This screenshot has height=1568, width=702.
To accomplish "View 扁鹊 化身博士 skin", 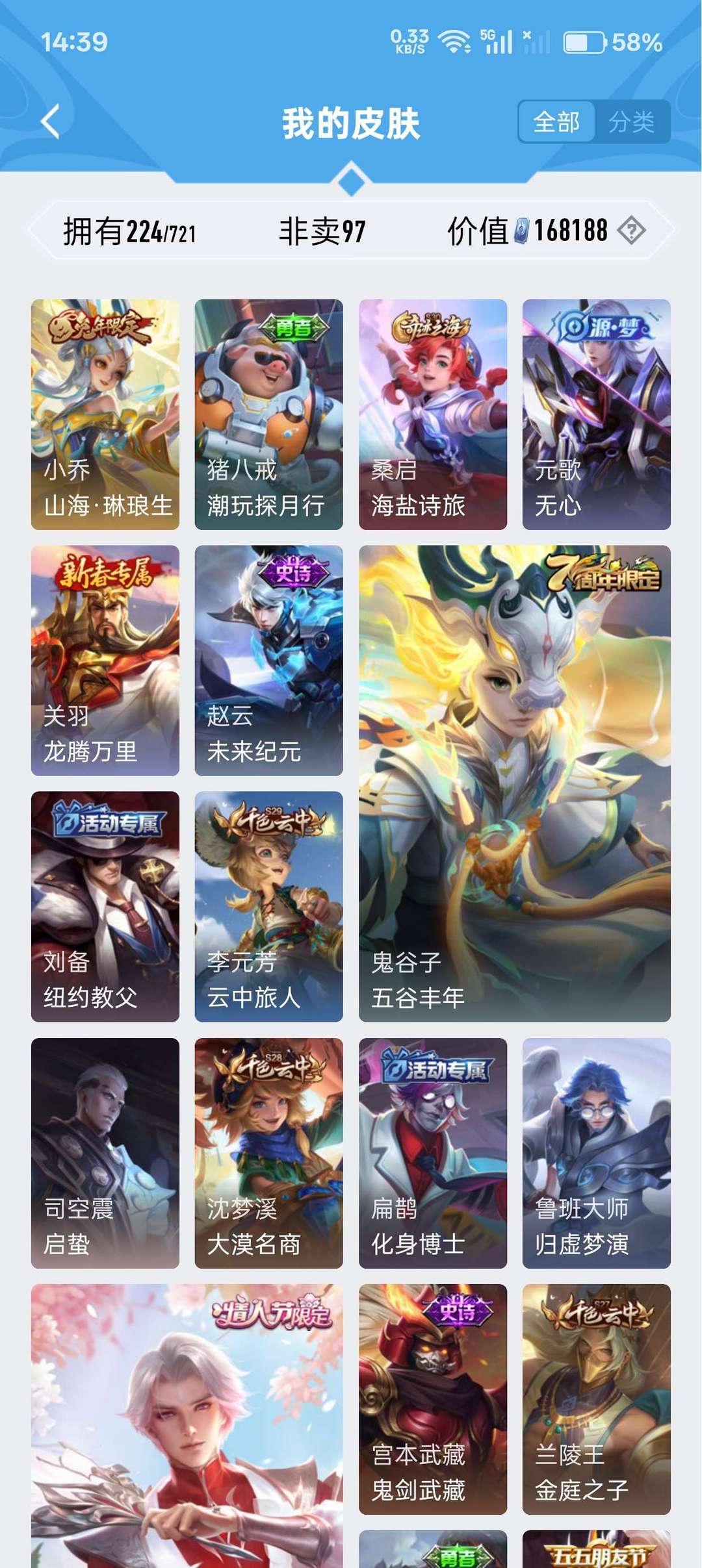I will tap(433, 1153).
